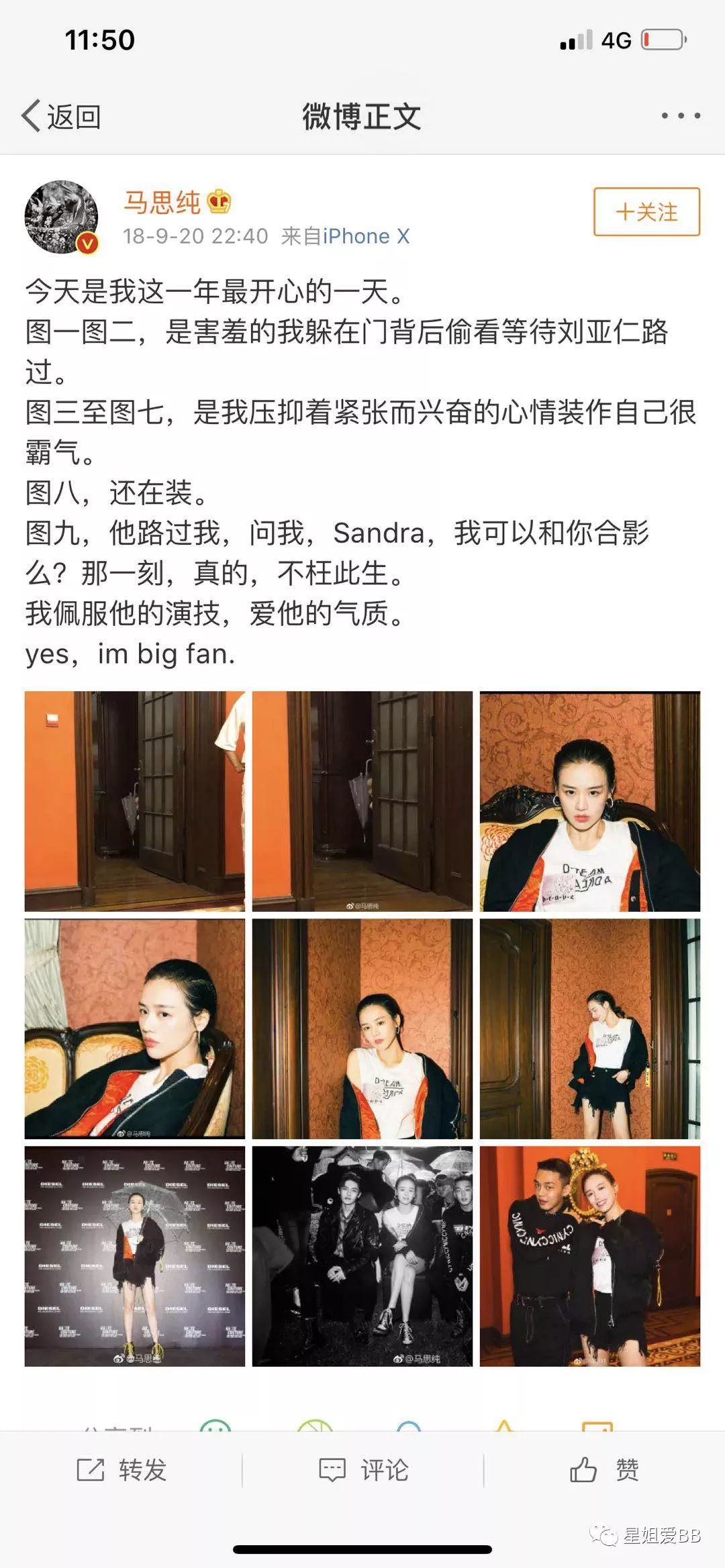Repost this post via 转发

pyautogui.click(x=122, y=1470)
